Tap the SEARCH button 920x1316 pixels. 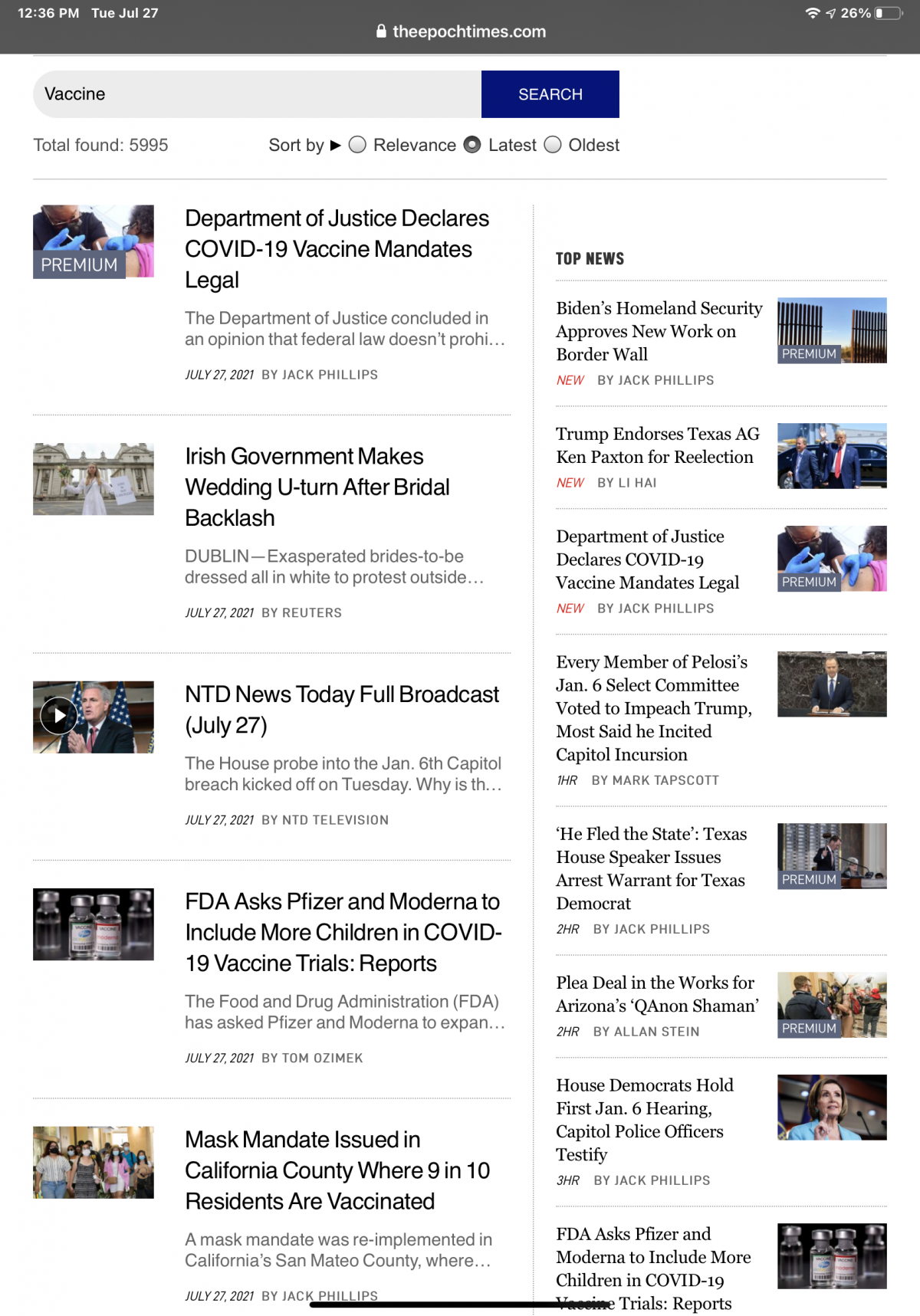click(x=550, y=94)
